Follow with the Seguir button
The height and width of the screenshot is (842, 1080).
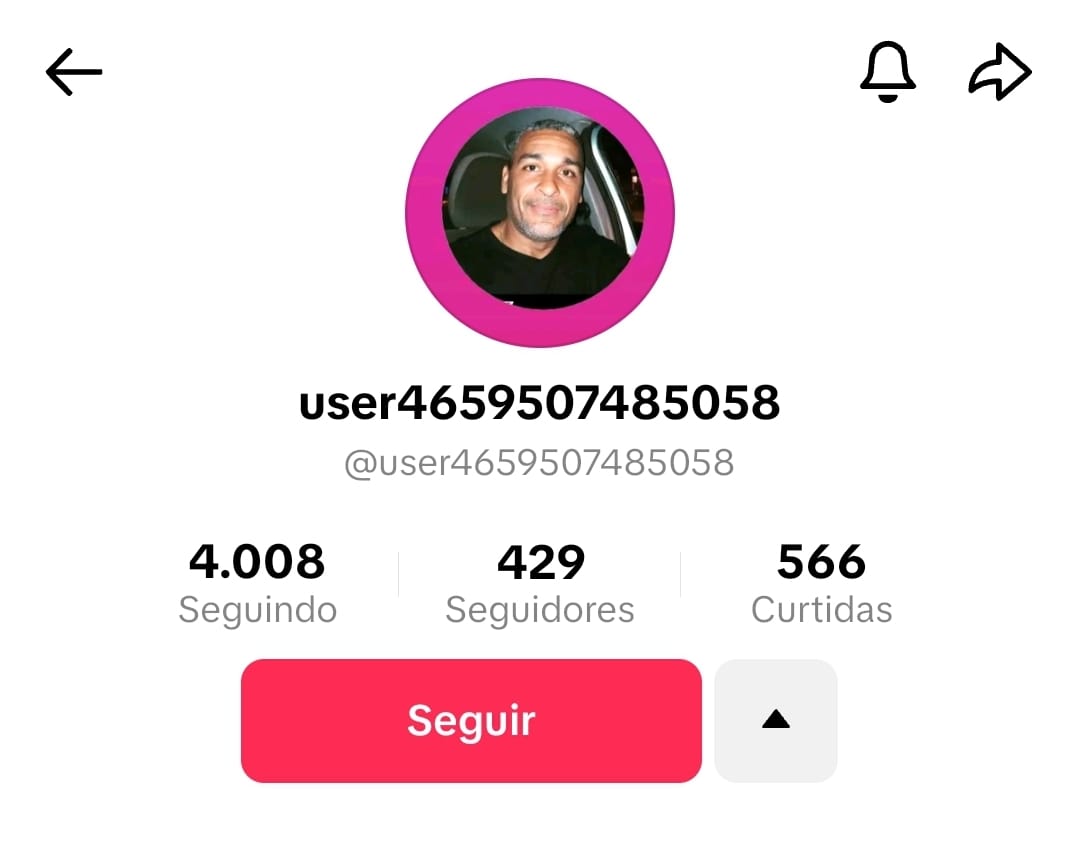pos(471,720)
